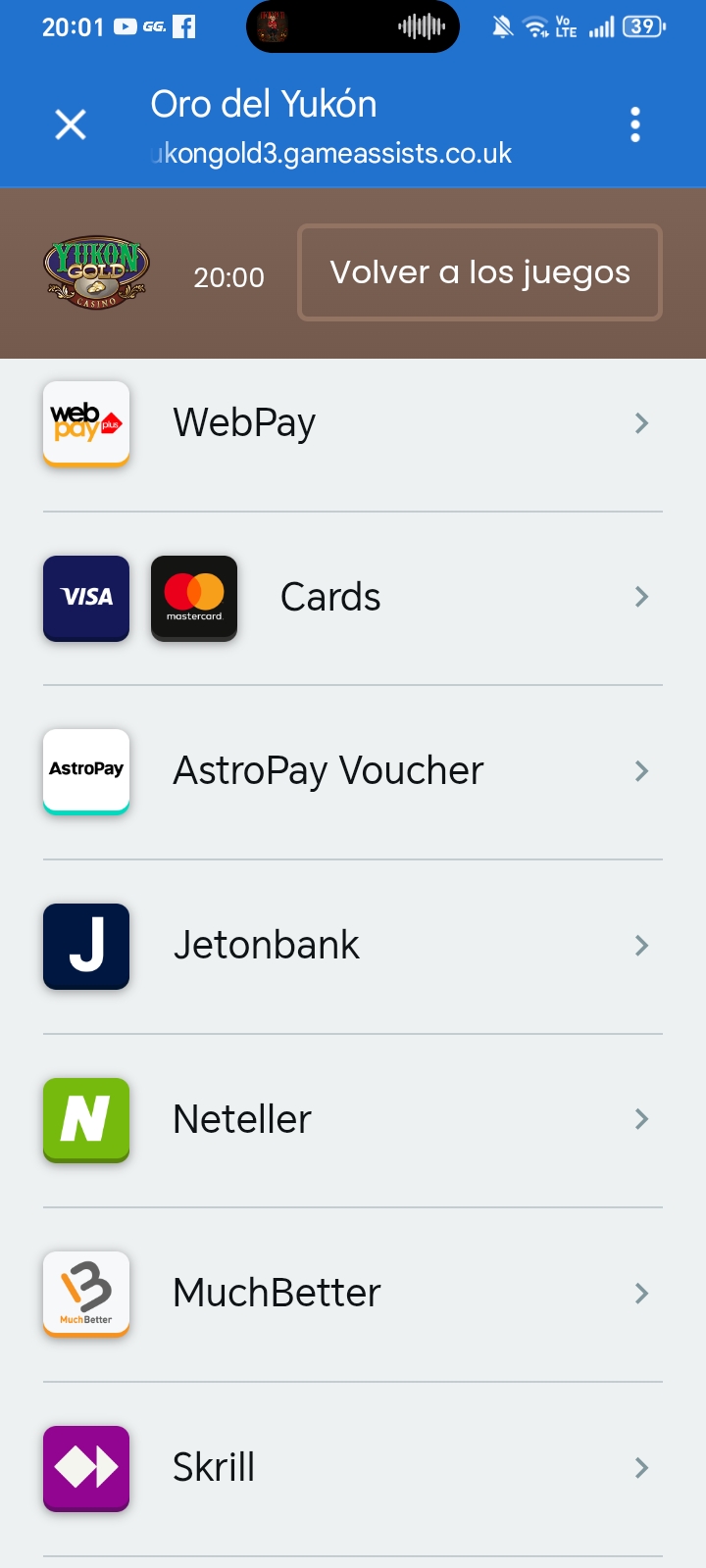
Task: Close the Oro del Yukón browser tab
Action: (x=71, y=124)
